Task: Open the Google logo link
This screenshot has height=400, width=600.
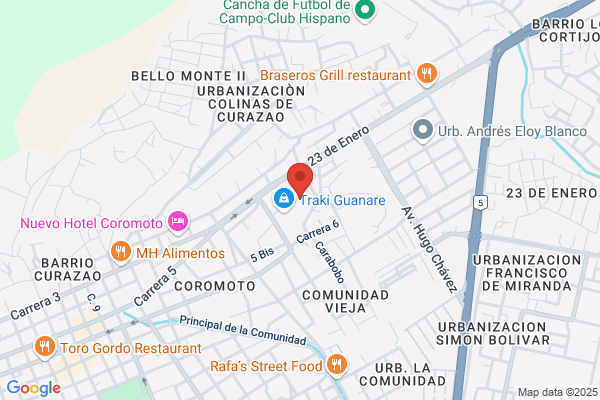Action: tap(34, 388)
